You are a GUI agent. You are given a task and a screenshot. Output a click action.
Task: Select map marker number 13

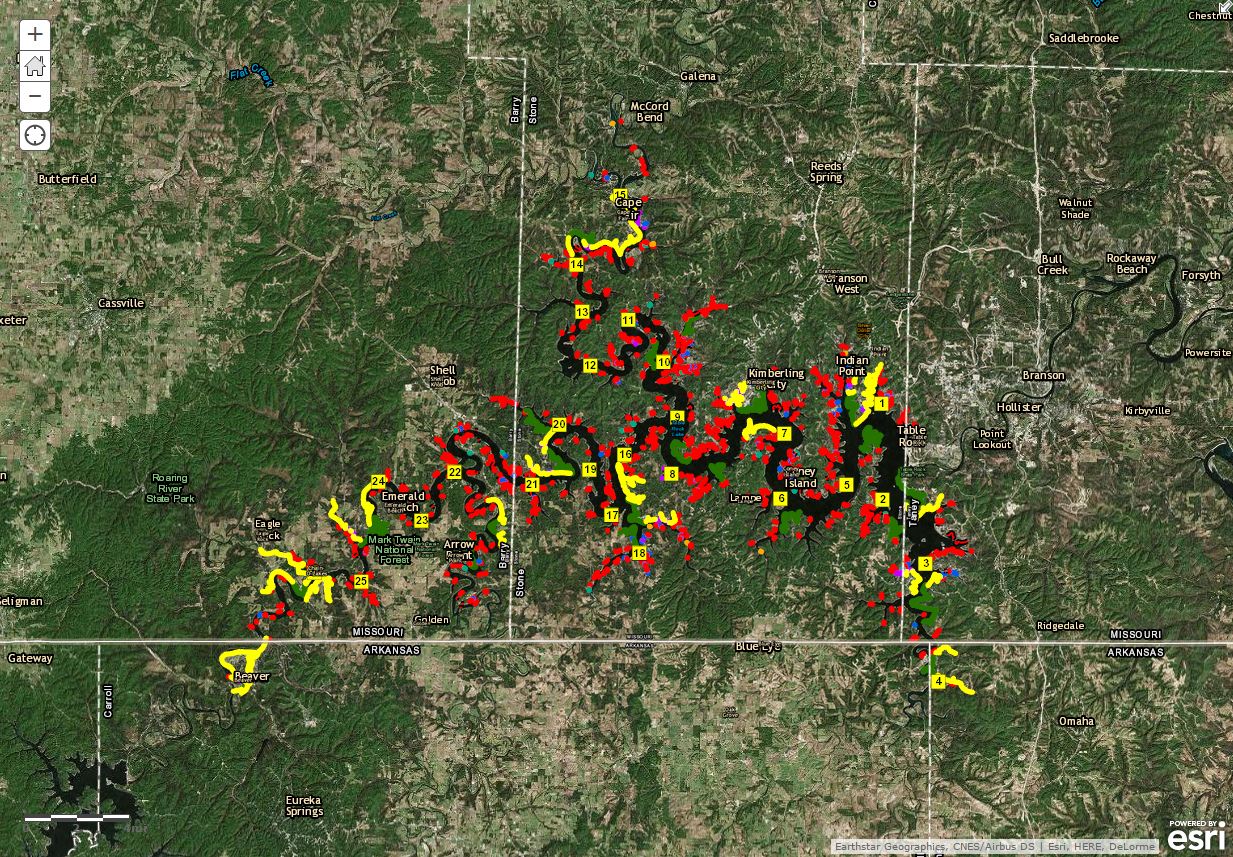582,312
